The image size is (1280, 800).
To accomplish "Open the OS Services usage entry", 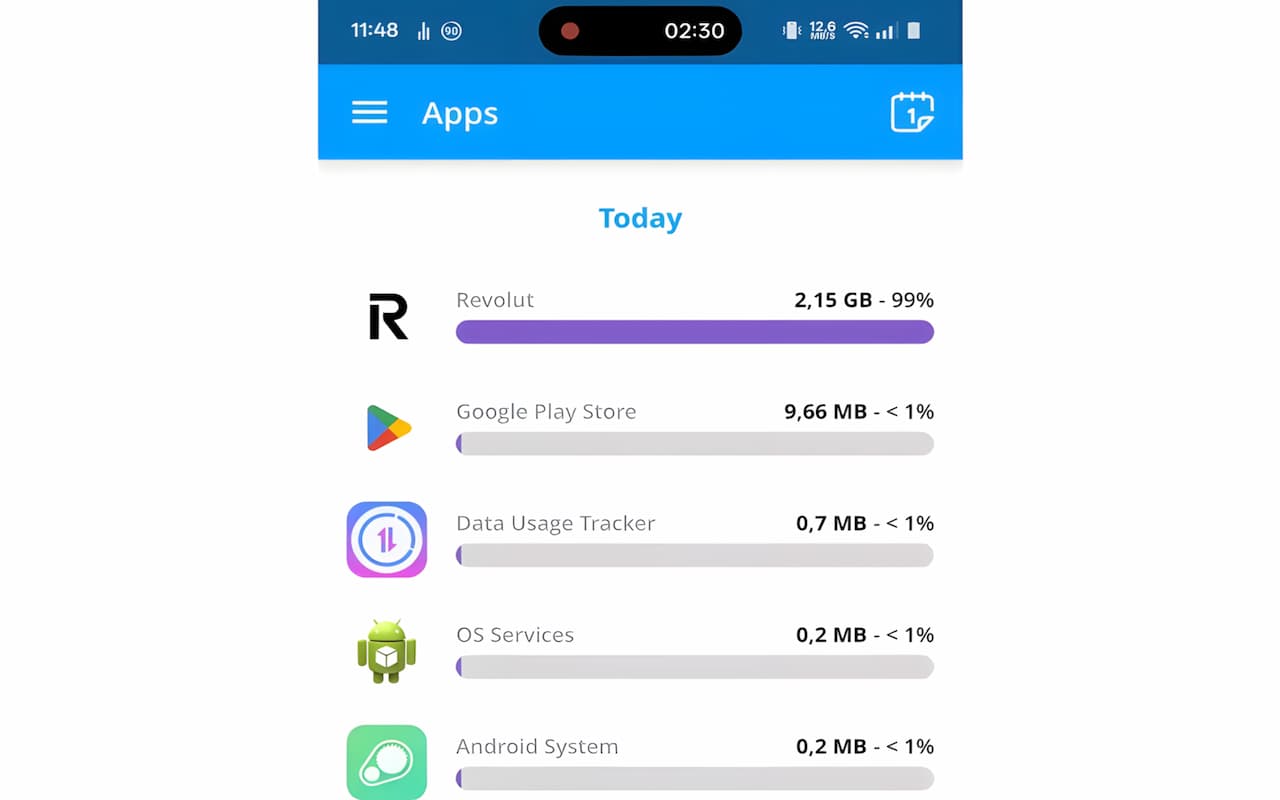I will point(640,651).
